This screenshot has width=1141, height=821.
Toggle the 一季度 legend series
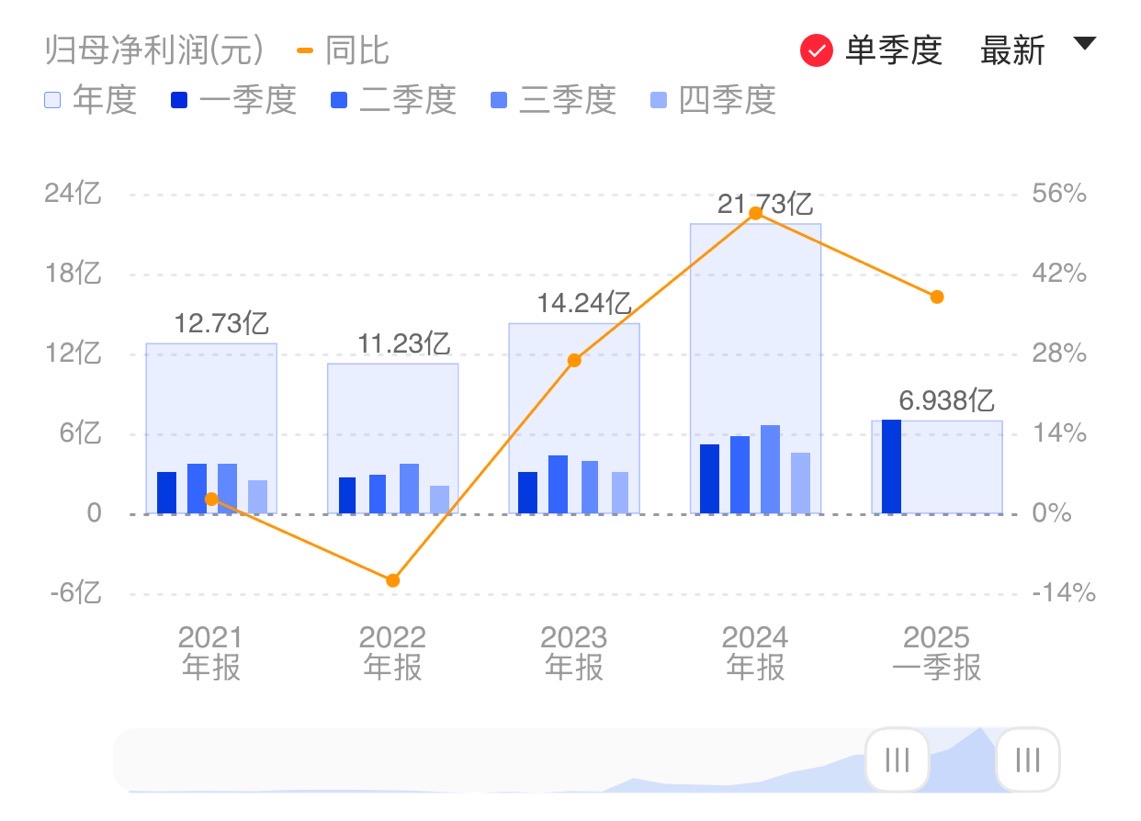pyautogui.click(x=234, y=100)
